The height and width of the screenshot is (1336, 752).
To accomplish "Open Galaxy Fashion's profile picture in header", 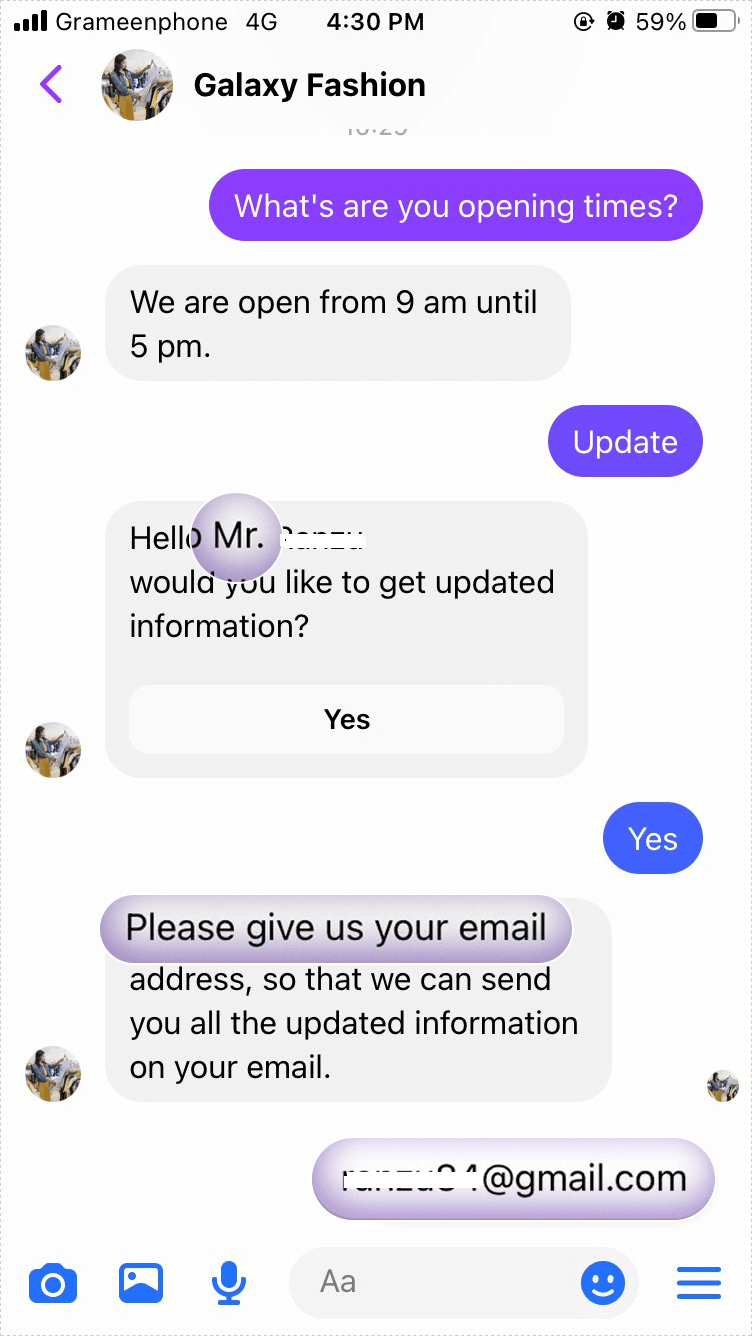I will click(136, 85).
